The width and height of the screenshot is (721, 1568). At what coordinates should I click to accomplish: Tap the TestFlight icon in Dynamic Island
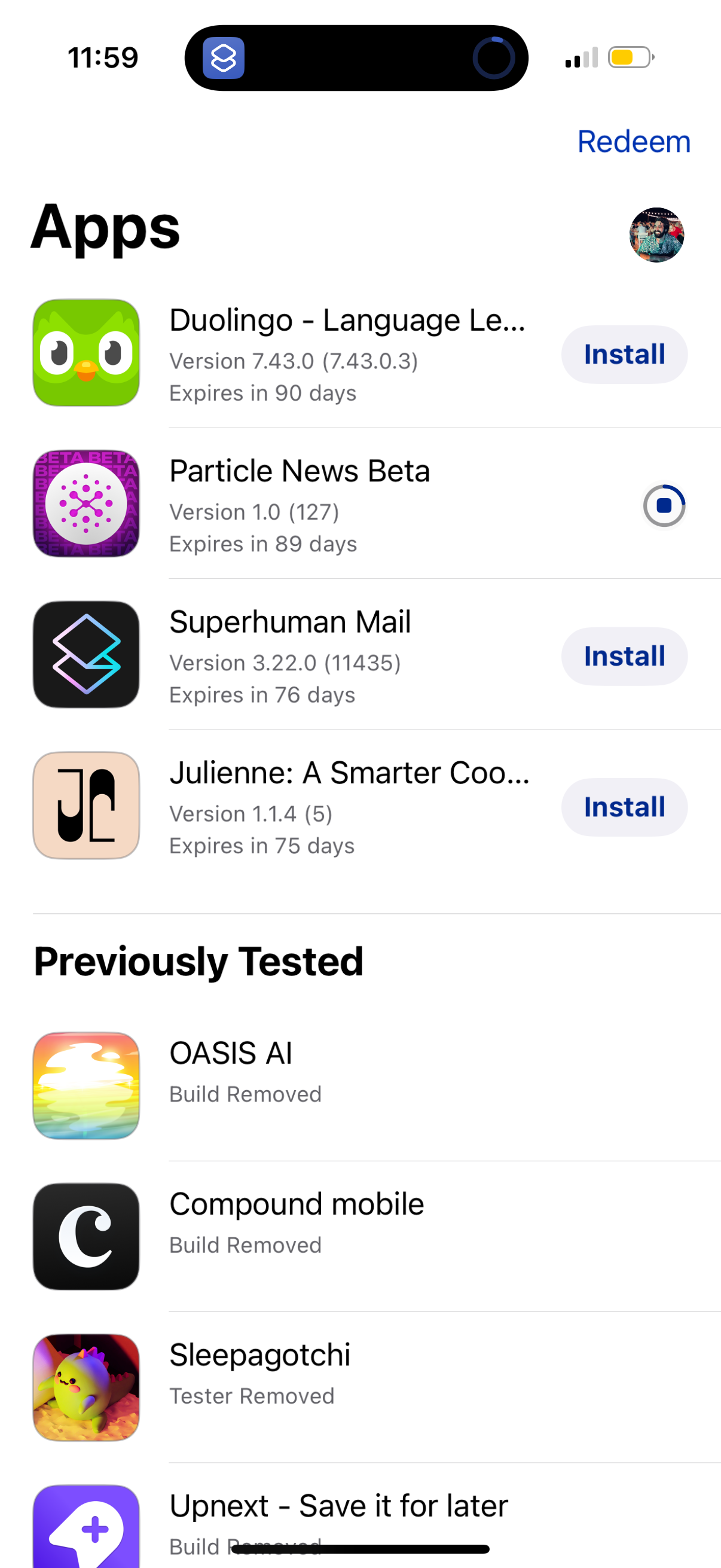[x=224, y=58]
